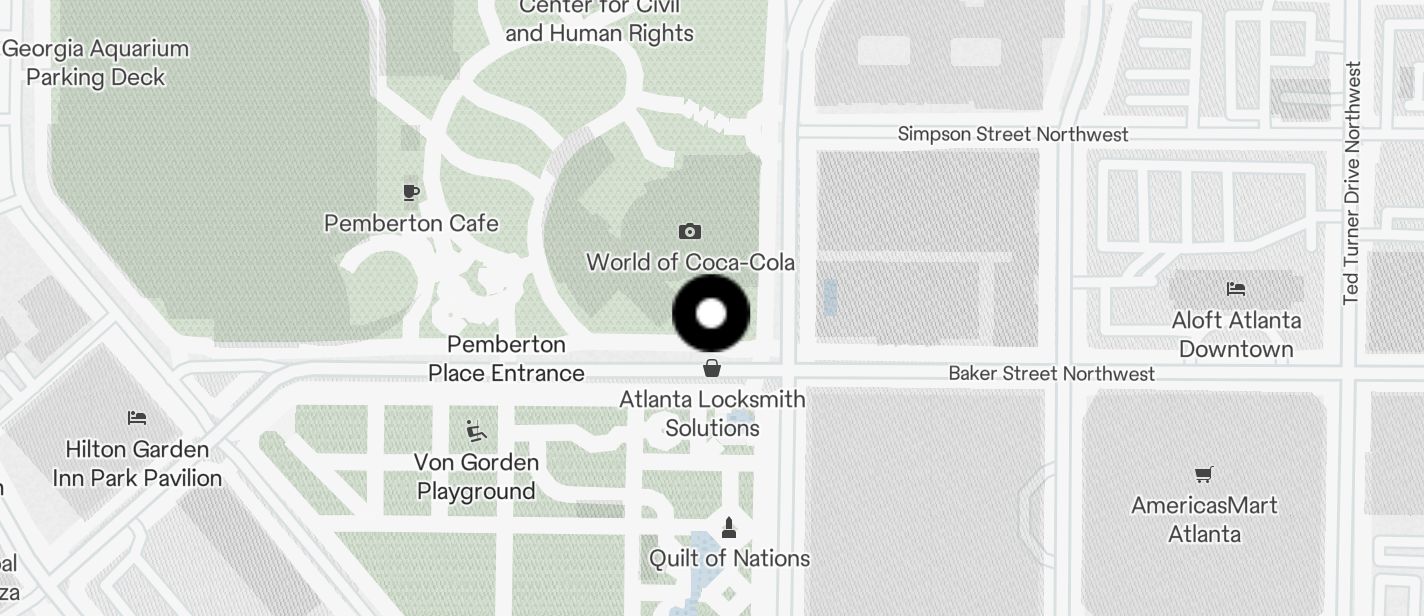Tap the World of Coca-Cola camera marker

pyautogui.click(x=689, y=232)
